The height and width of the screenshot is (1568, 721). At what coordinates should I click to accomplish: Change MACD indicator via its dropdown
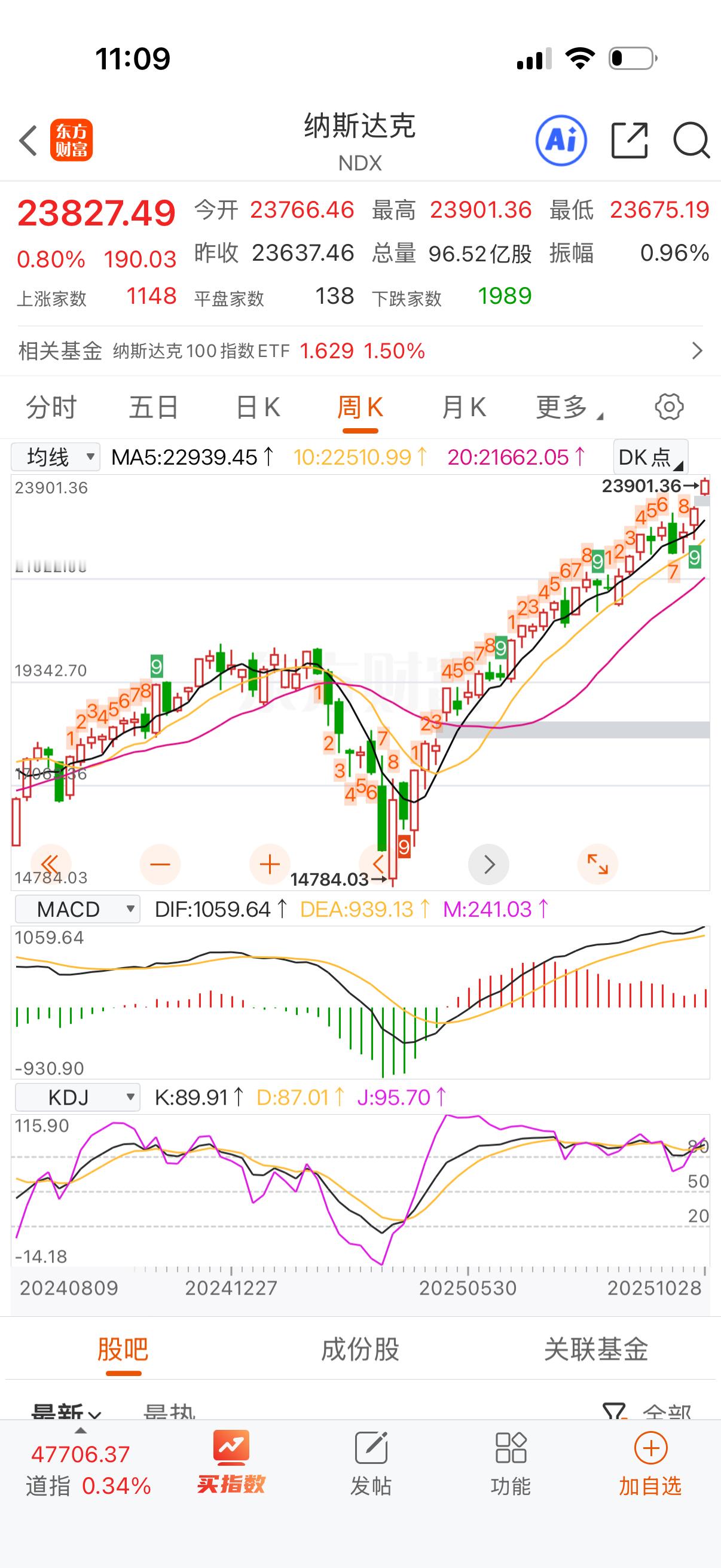(x=77, y=909)
